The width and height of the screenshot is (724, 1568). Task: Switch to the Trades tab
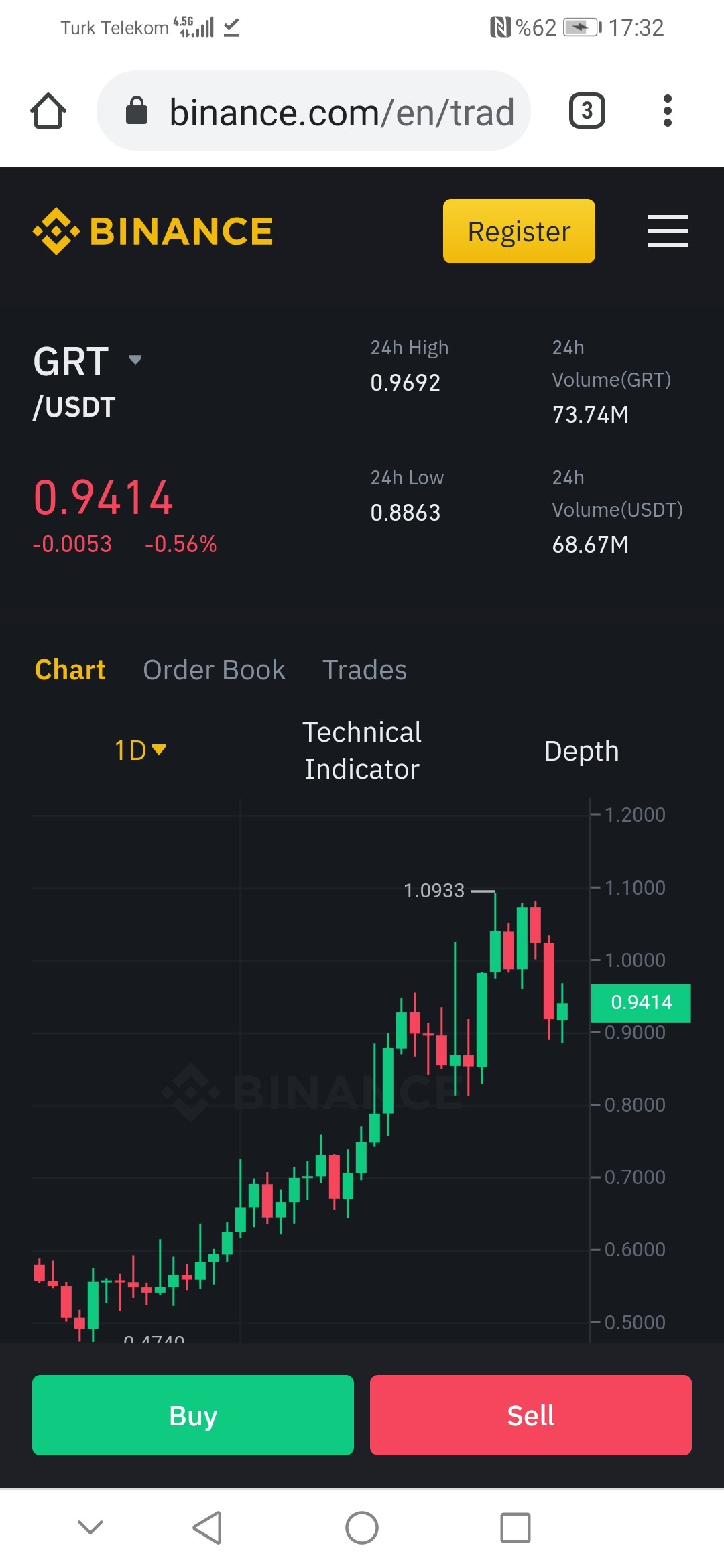pos(365,670)
